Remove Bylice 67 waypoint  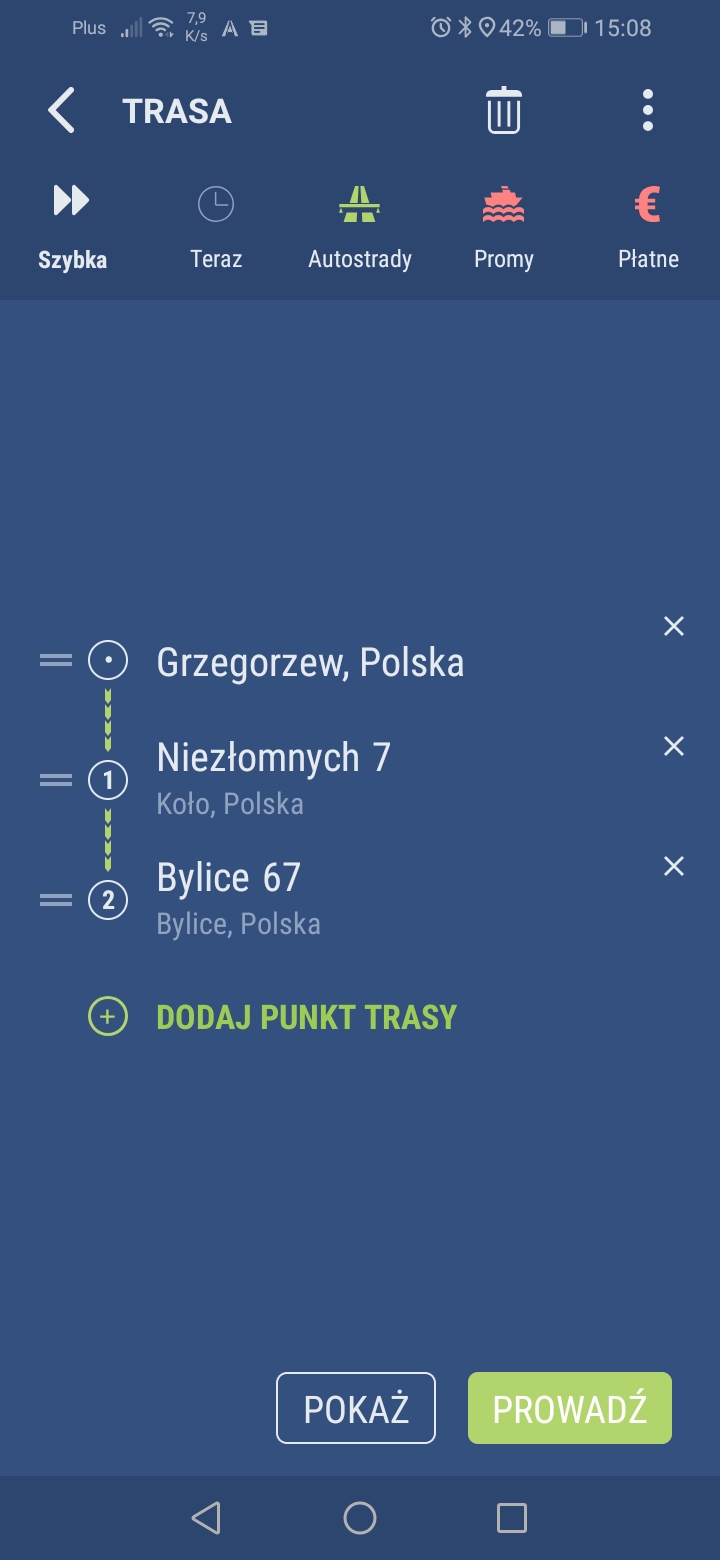(x=674, y=866)
